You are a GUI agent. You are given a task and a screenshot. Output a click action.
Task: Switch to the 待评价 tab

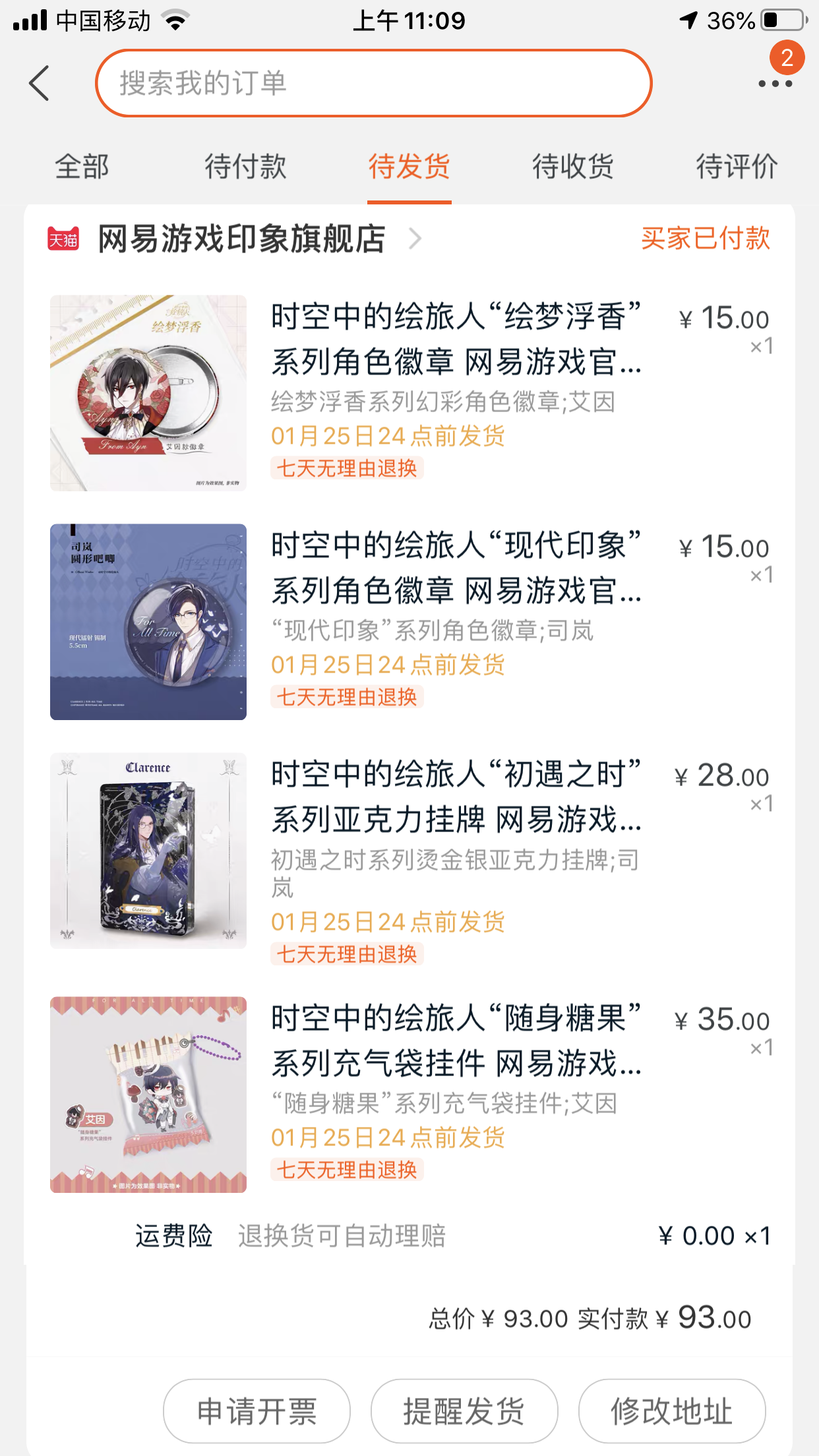737,166
